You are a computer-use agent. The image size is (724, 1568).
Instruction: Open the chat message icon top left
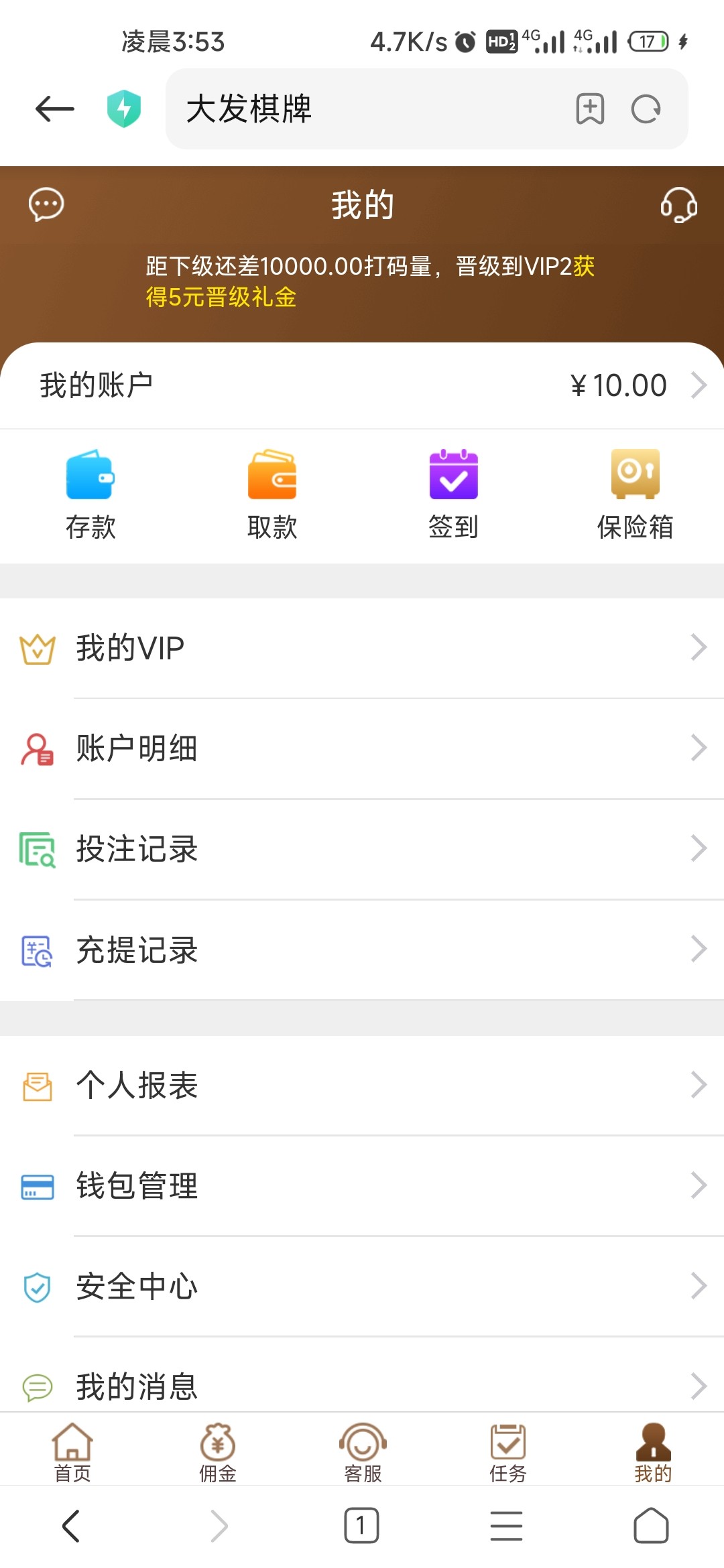[x=46, y=206]
